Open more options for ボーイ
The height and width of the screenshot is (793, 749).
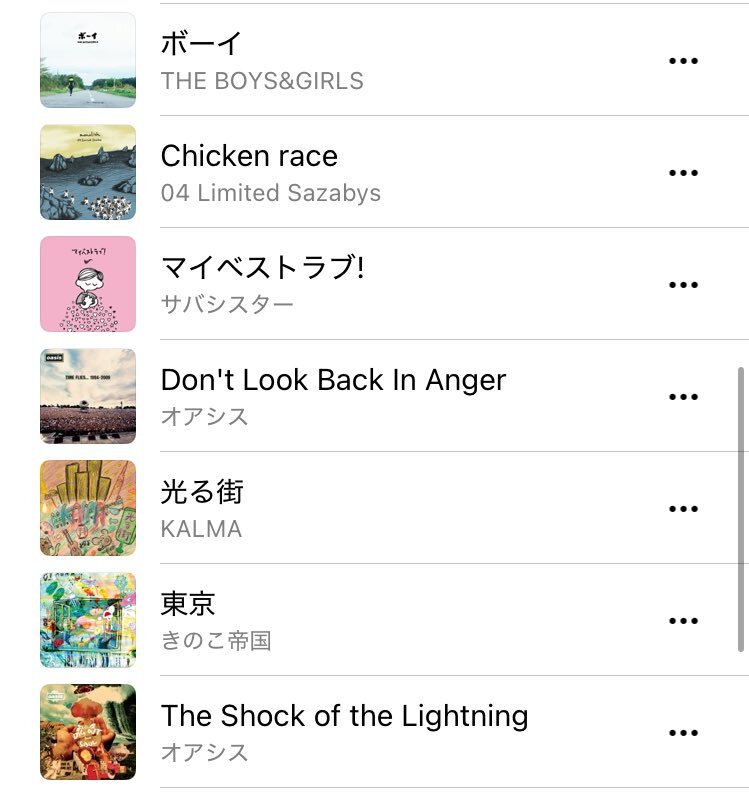[x=683, y=61]
